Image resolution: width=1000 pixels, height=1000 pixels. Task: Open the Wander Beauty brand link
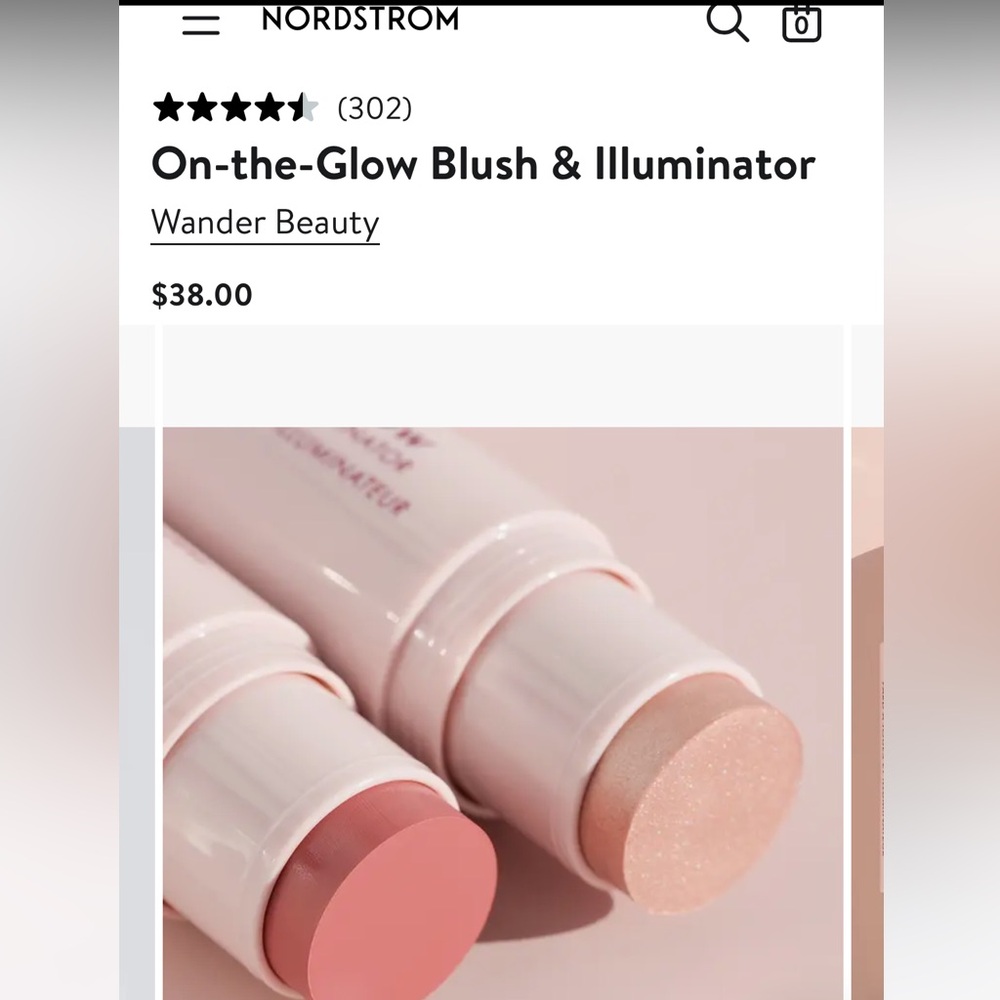265,222
